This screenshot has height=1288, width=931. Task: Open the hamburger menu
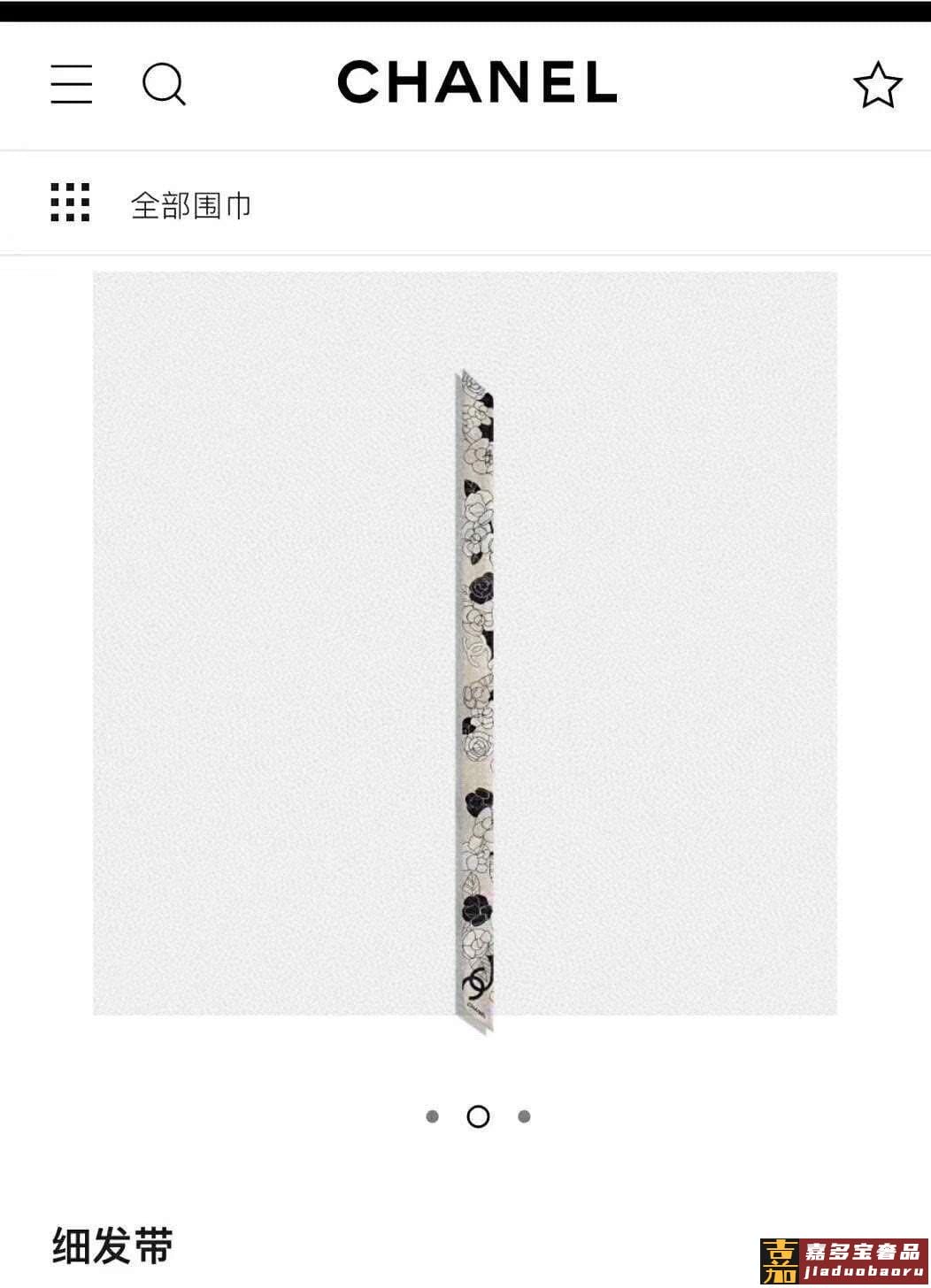point(71,84)
